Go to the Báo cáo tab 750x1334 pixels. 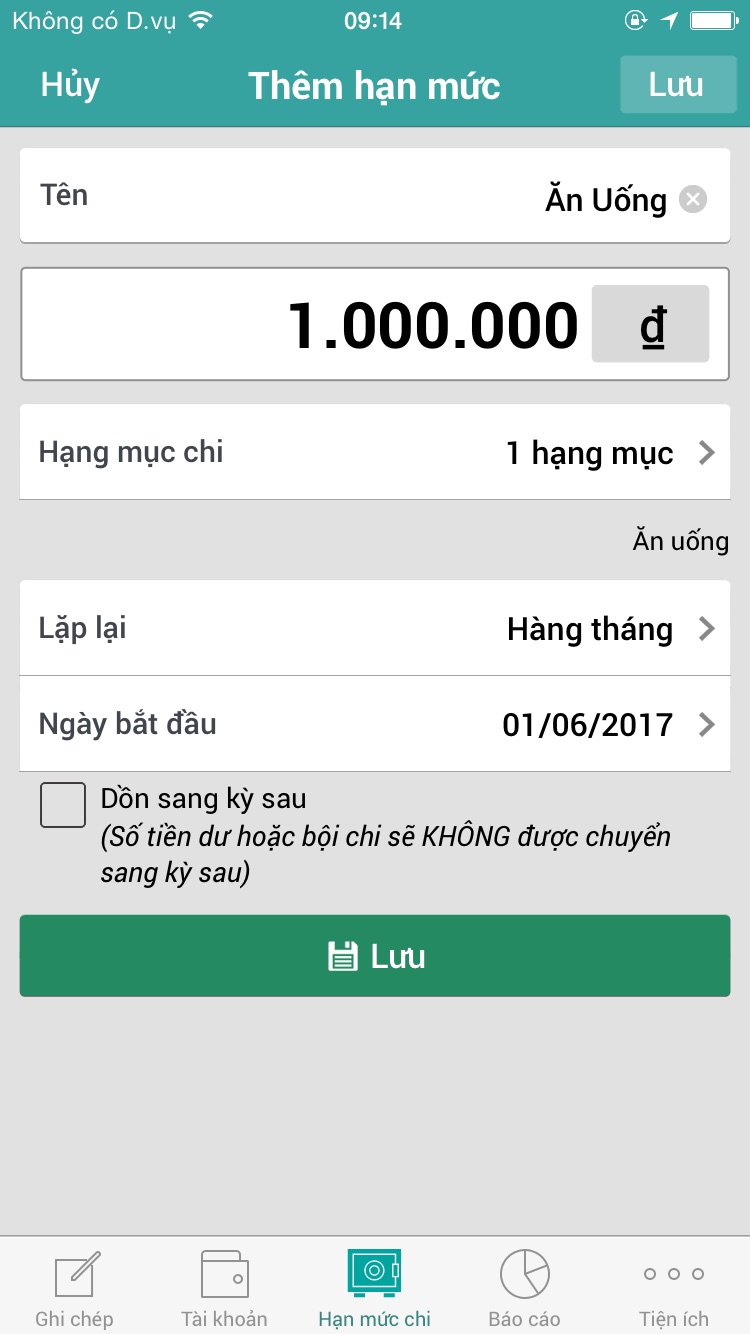tap(525, 1288)
